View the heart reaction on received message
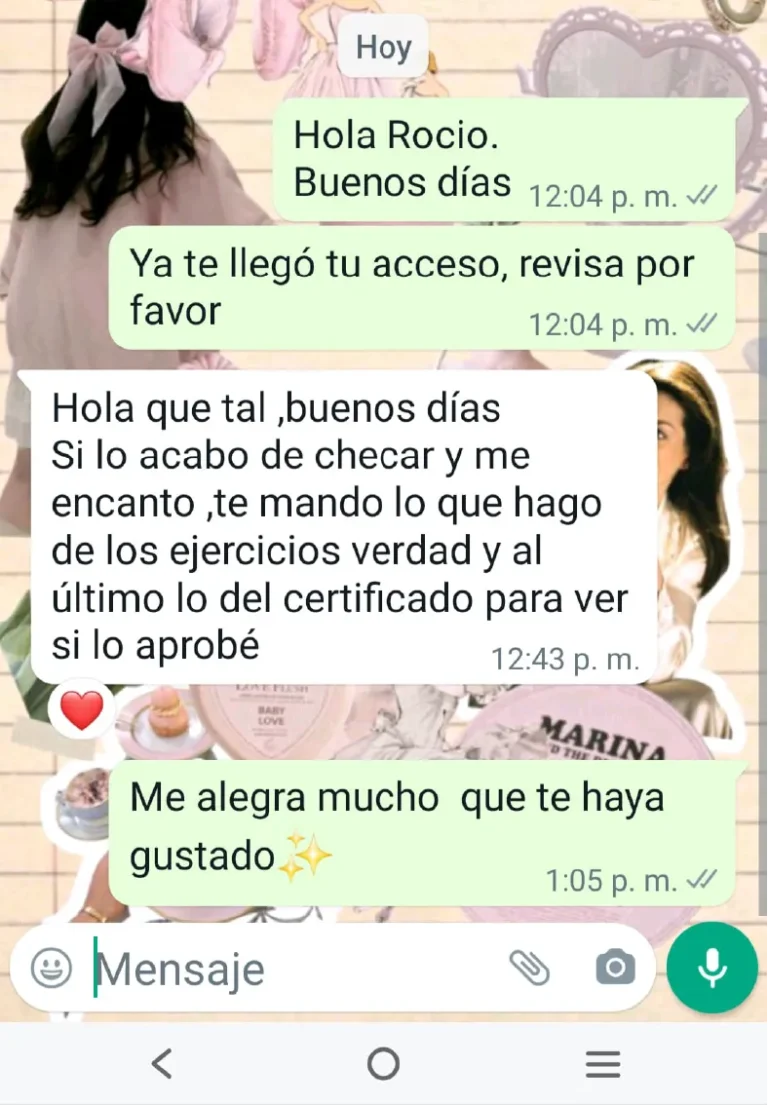The image size is (768, 1105). (x=82, y=710)
